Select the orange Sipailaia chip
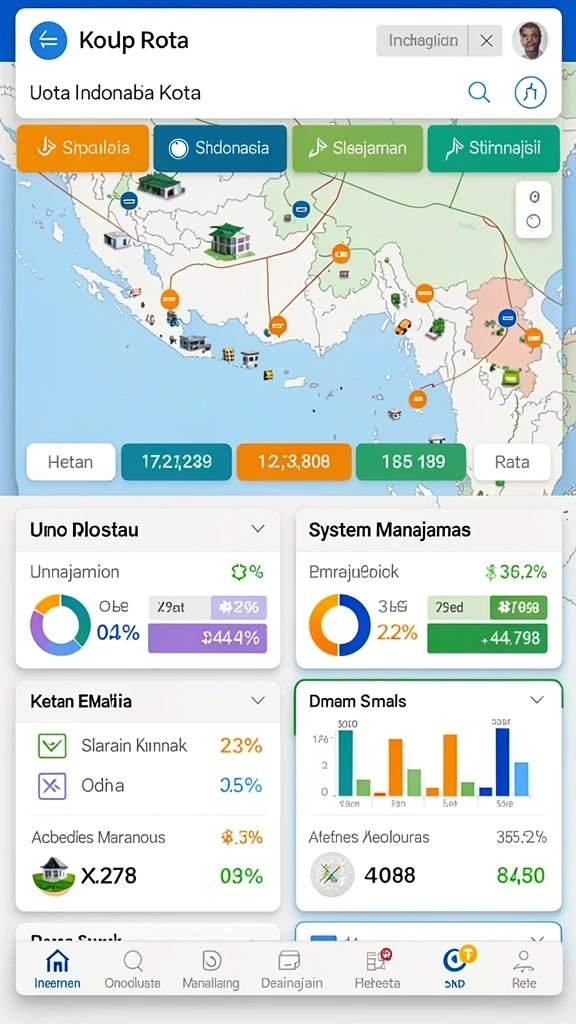 coord(83,148)
